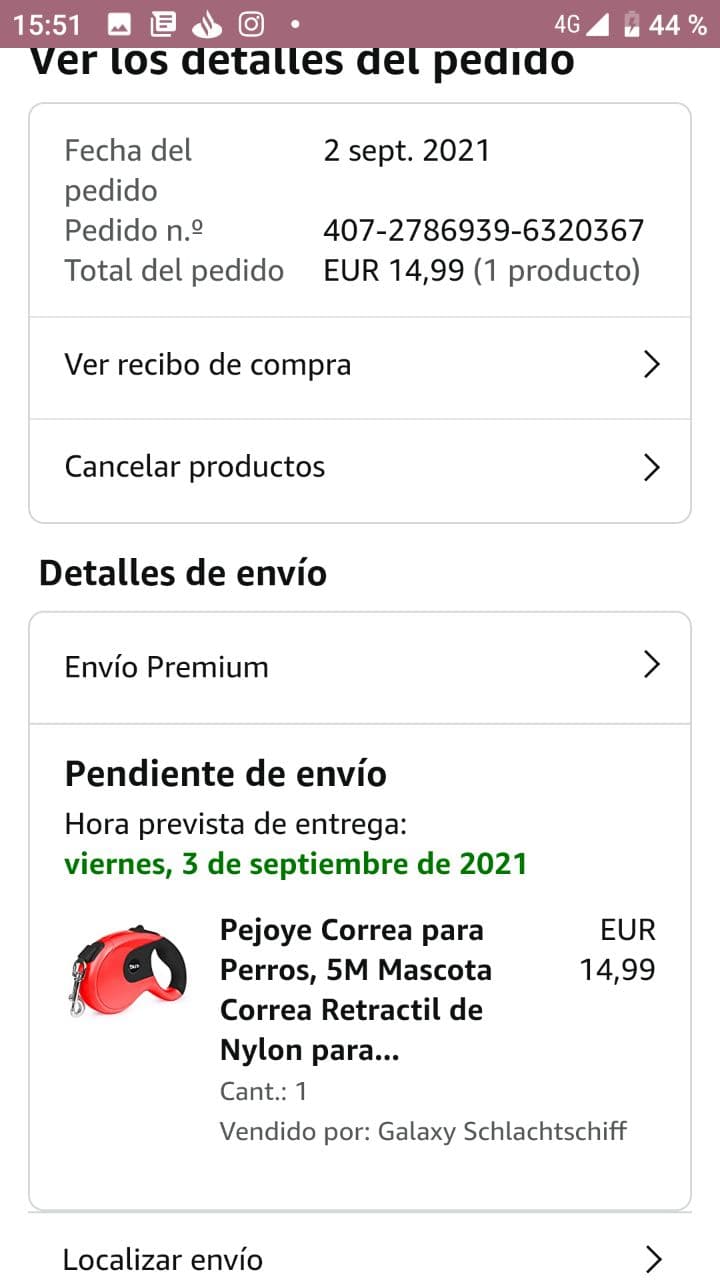Open the Pejoye Correa para Perros product
The image size is (720, 1280).
(356, 990)
